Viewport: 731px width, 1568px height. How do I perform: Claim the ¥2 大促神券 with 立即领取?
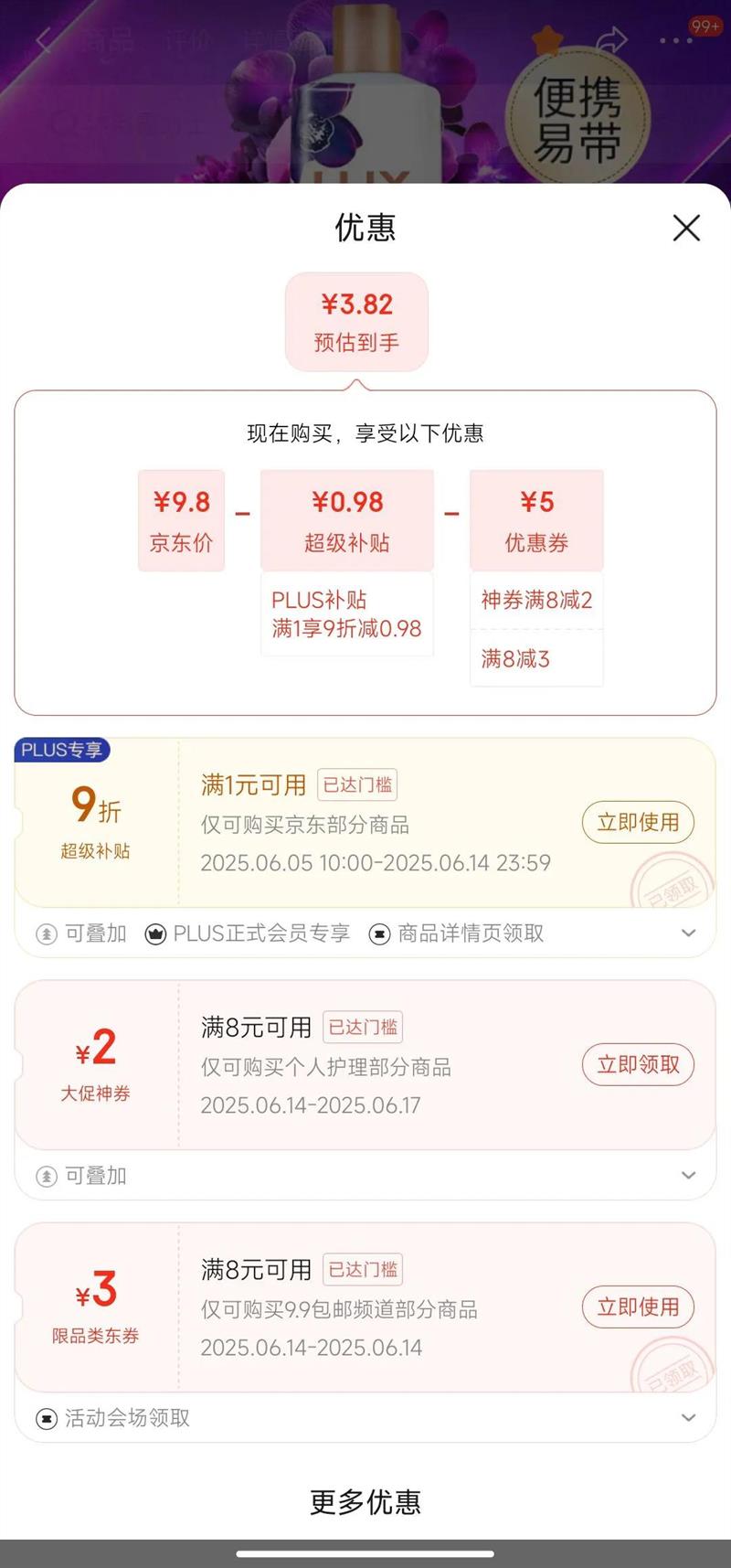[x=638, y=1064]
